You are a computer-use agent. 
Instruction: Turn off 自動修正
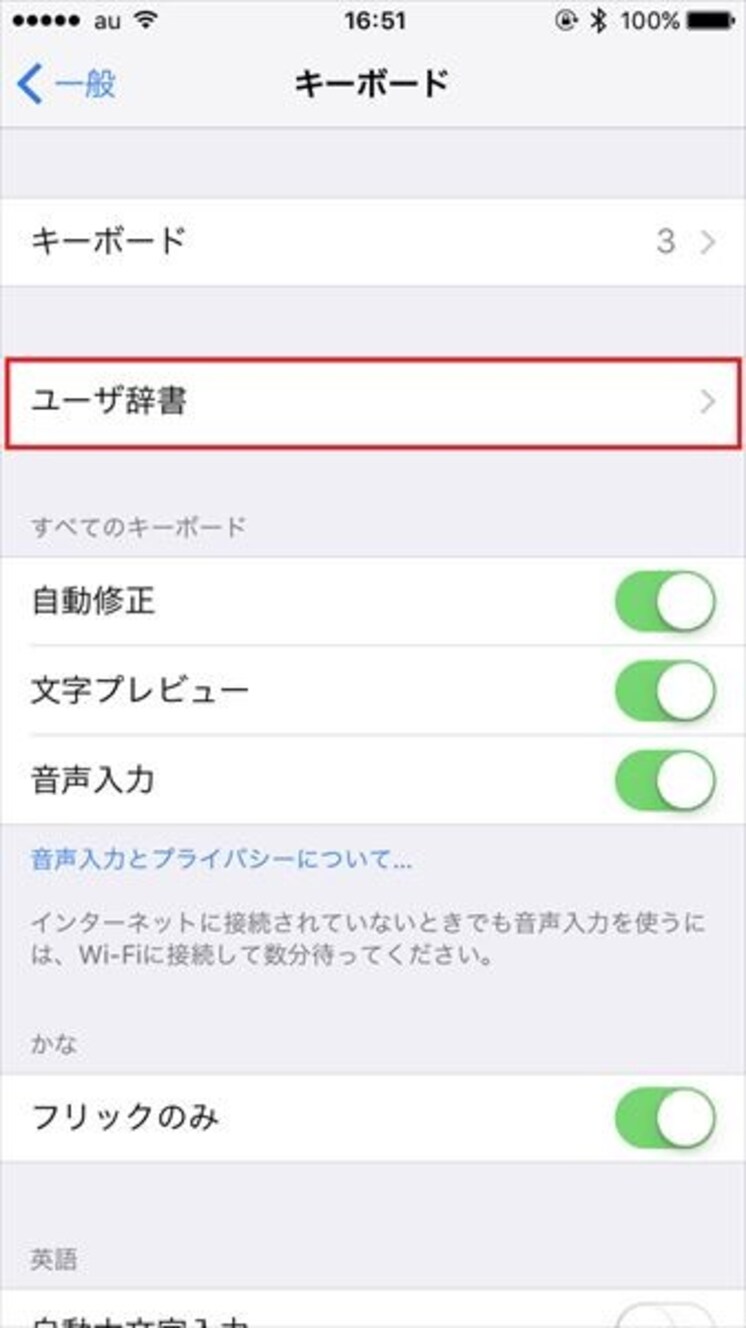pos(665,602)
